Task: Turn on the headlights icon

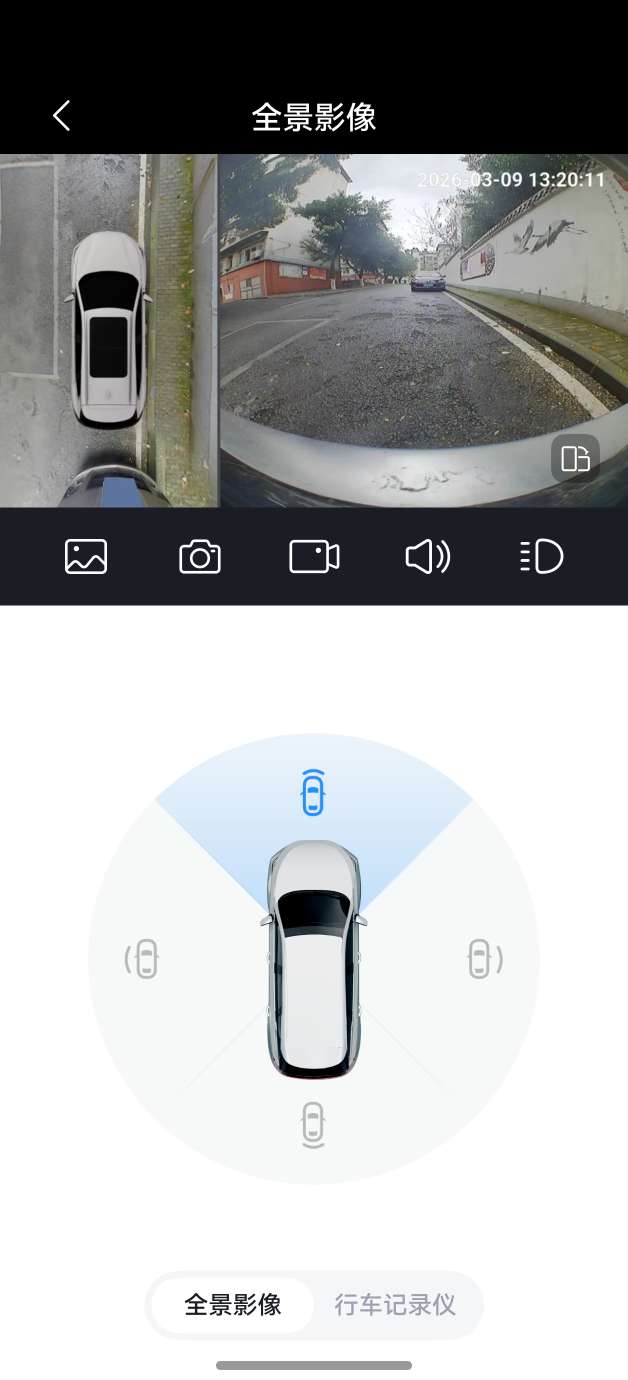Action: [542, 556]
